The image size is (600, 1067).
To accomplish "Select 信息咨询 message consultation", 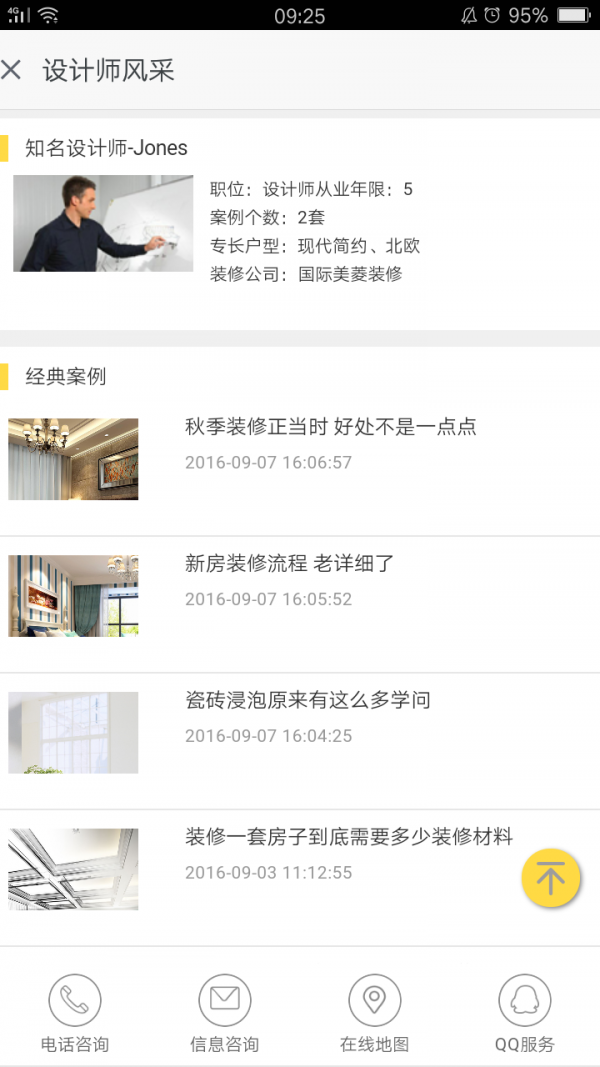I will click(225, 1012).
